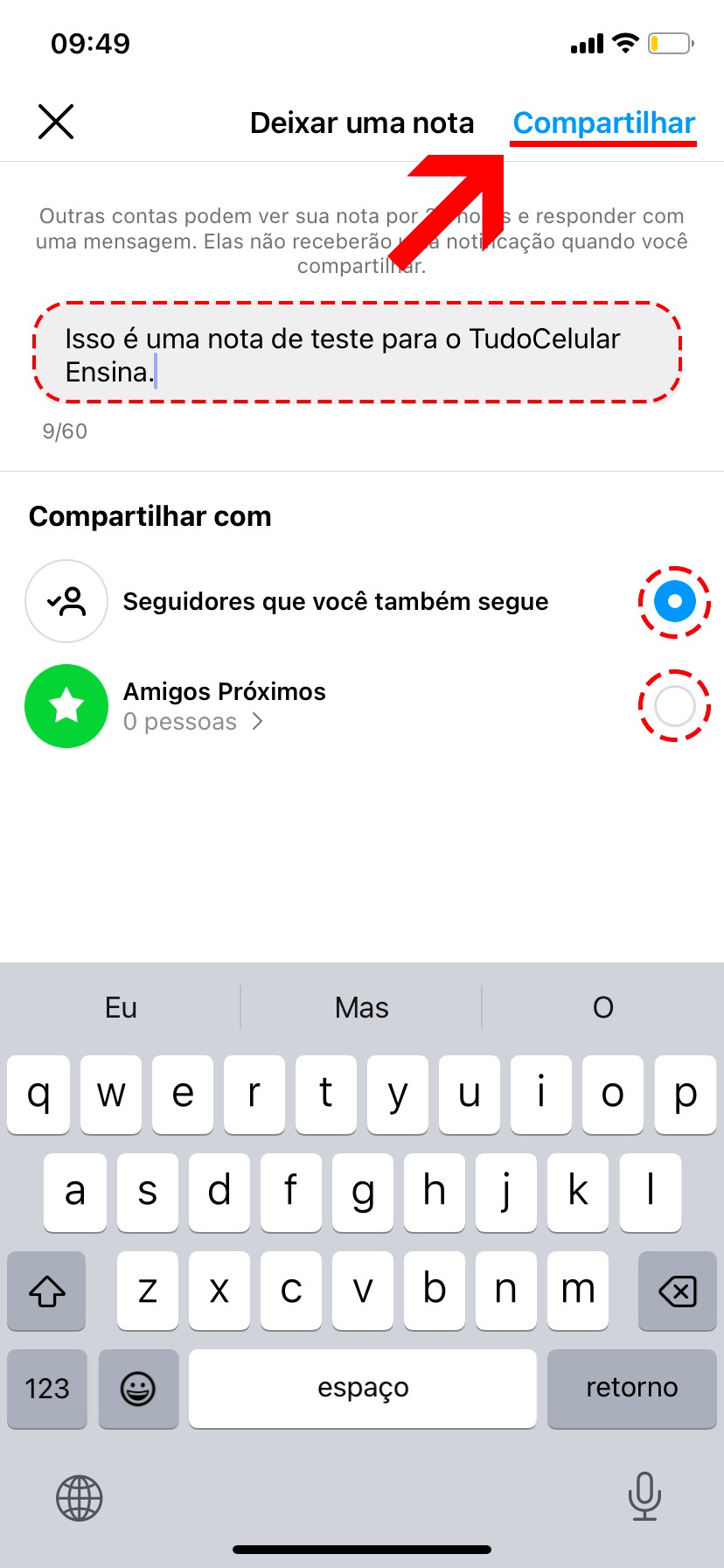724x1568 pixels.
Task: Select Seguidores que você também segue
Action: 674,602
